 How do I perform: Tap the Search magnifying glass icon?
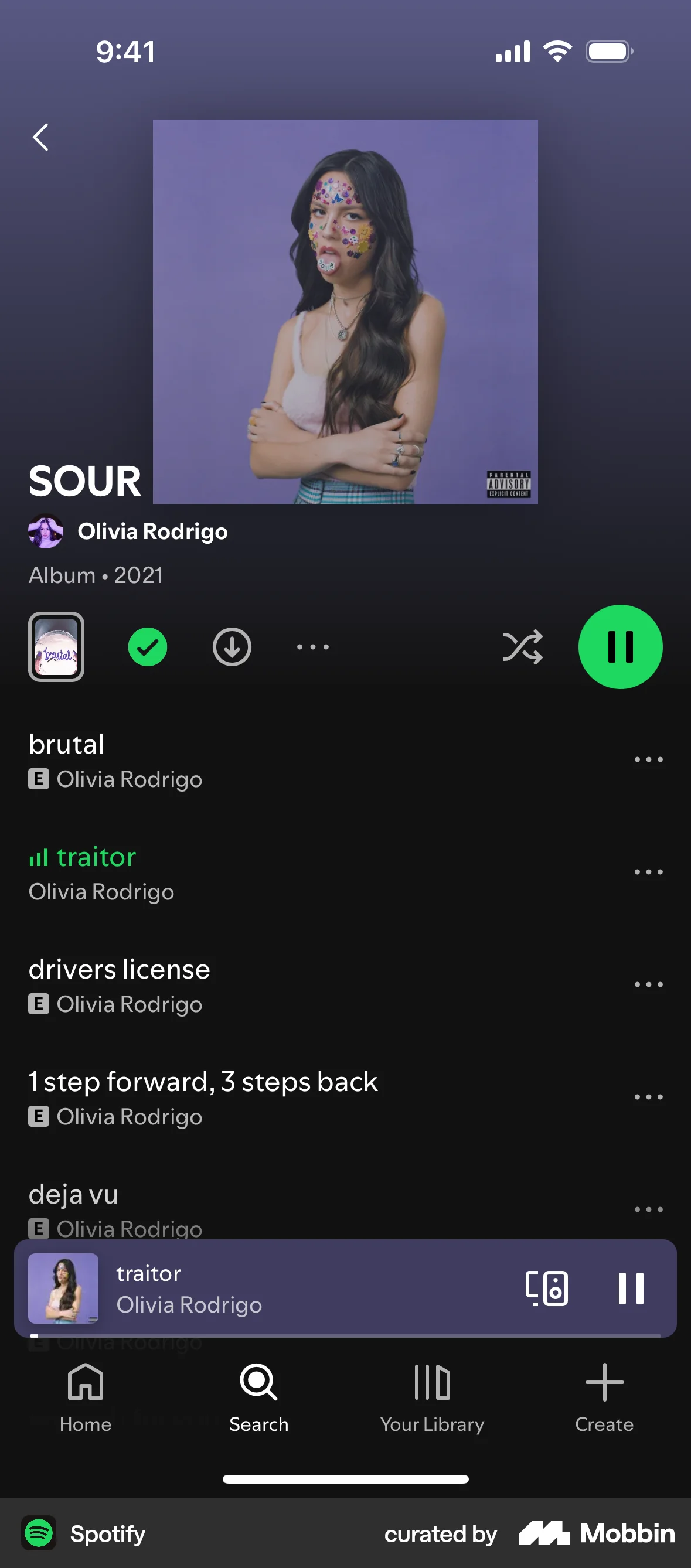[258, 1397]
